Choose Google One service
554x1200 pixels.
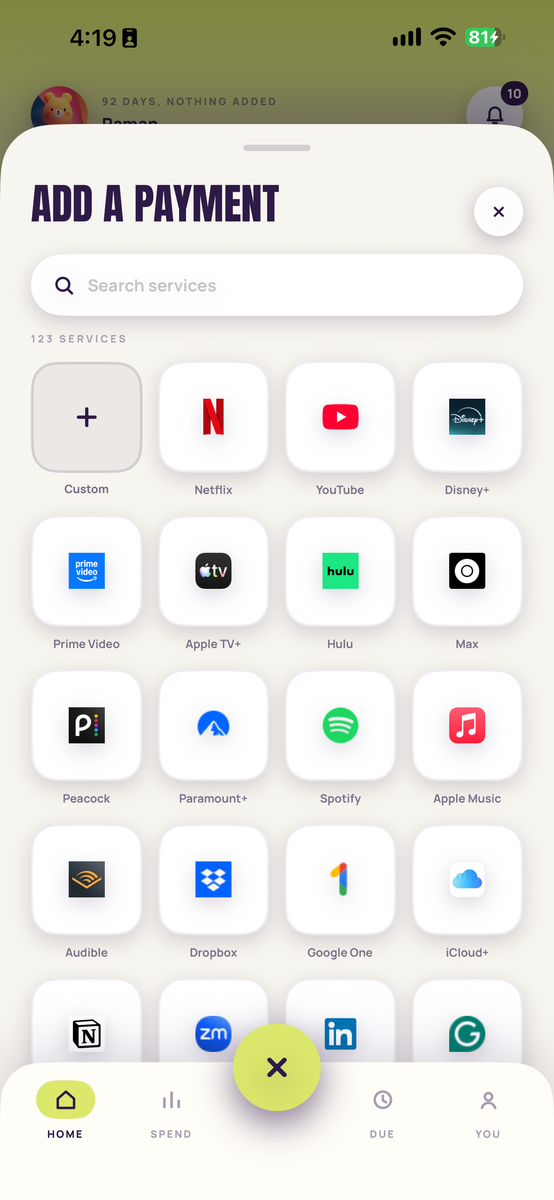[x=340, y=879]
